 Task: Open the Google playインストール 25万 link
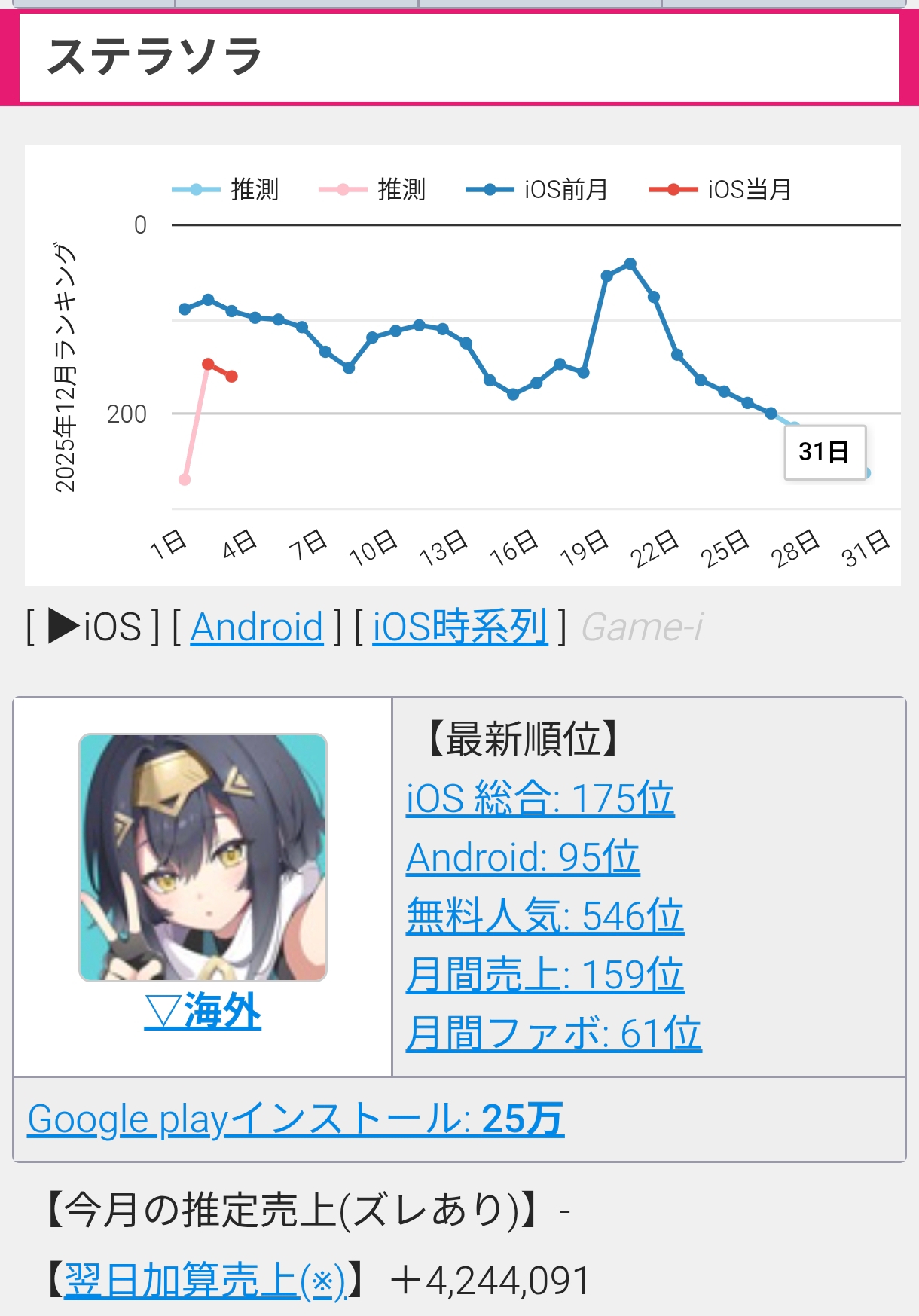(295, 1119)
